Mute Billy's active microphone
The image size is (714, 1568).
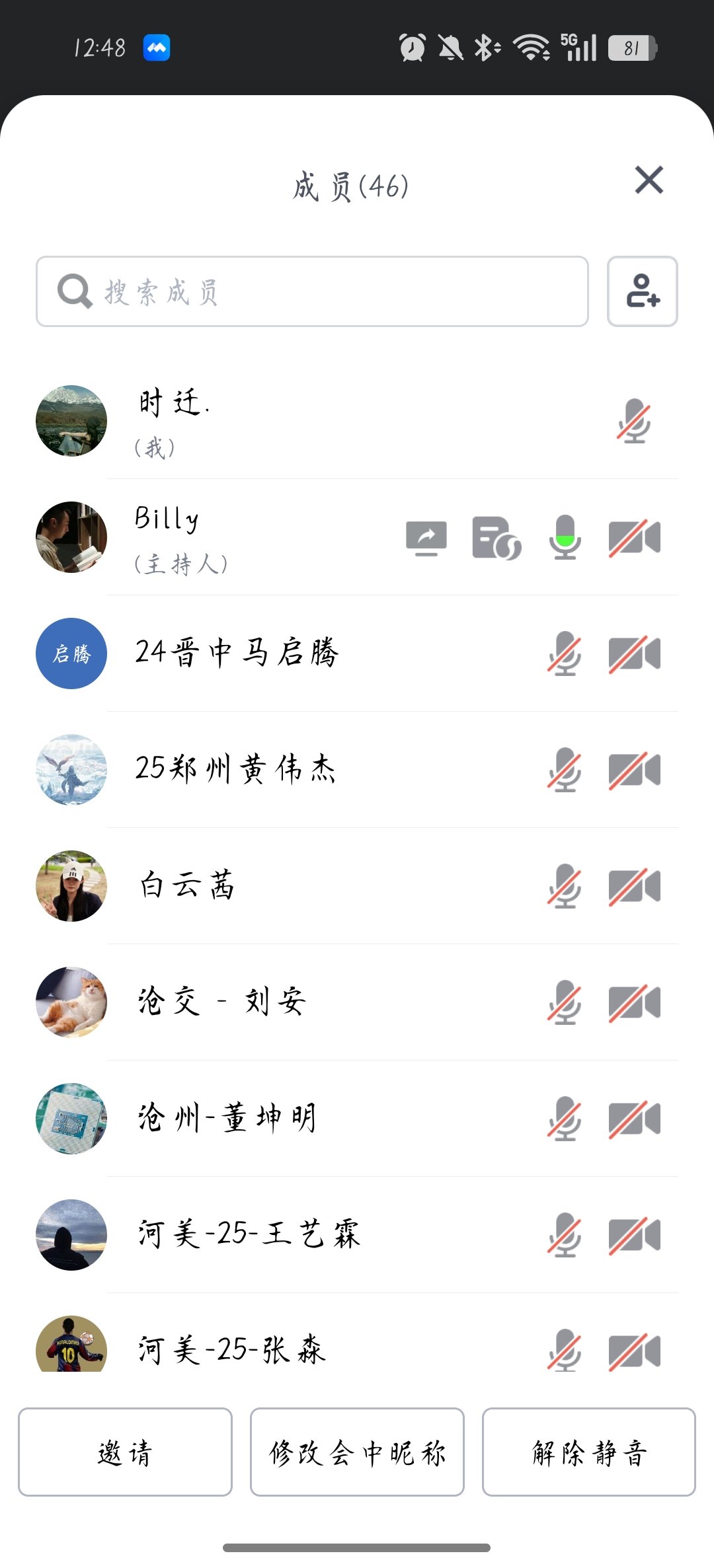coord(565,538)
